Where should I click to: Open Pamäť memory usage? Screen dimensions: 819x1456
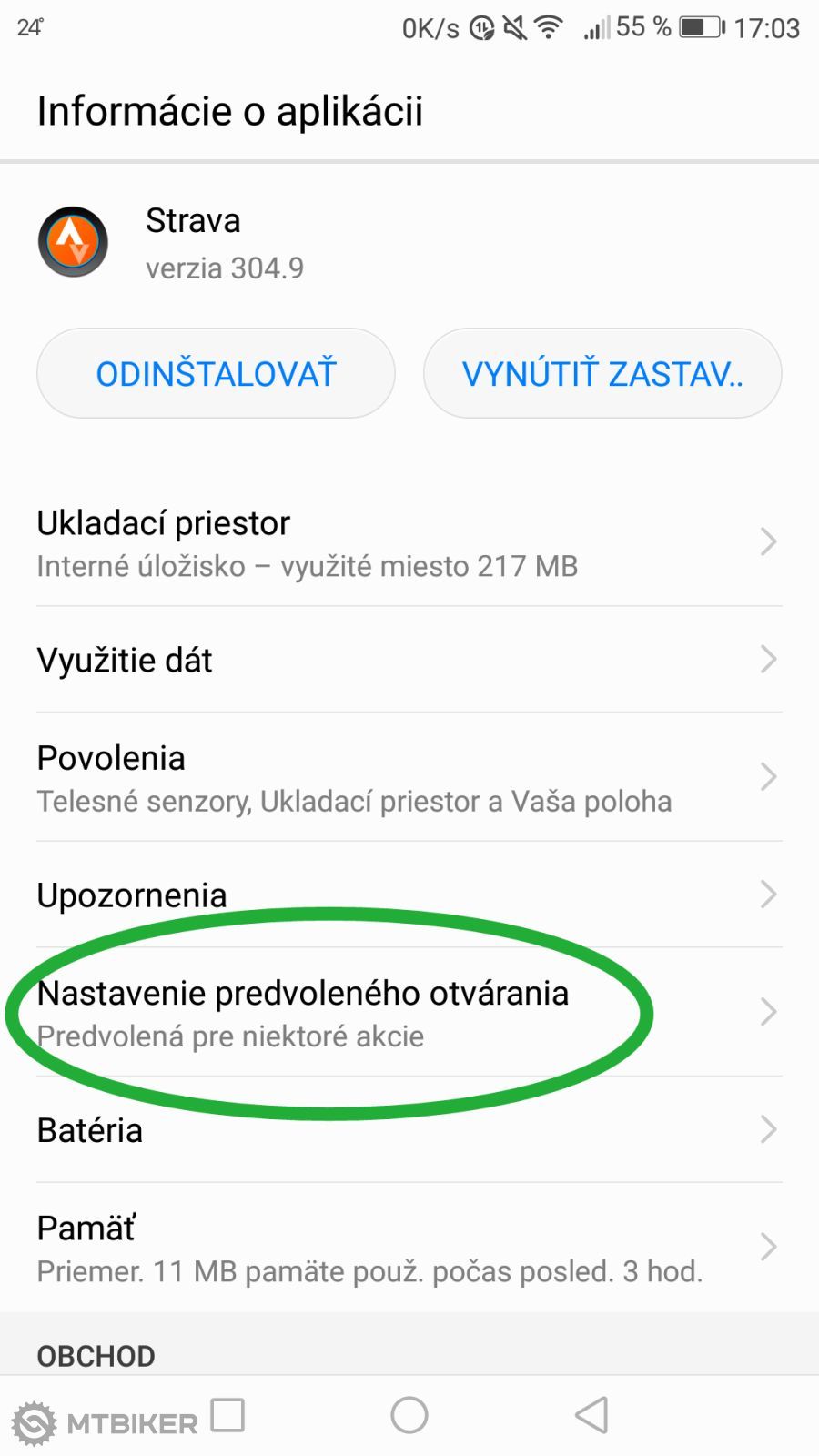pos(409,1248)
